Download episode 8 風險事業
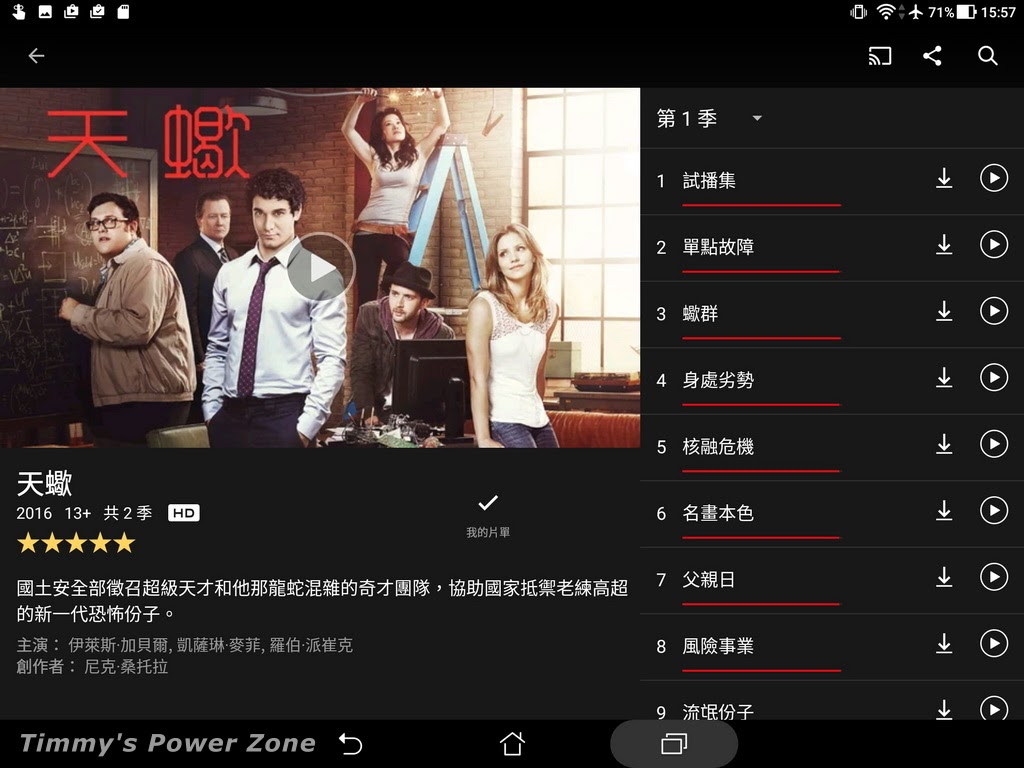The width and height of the screenshot is (1024, 768). (944, 644)
